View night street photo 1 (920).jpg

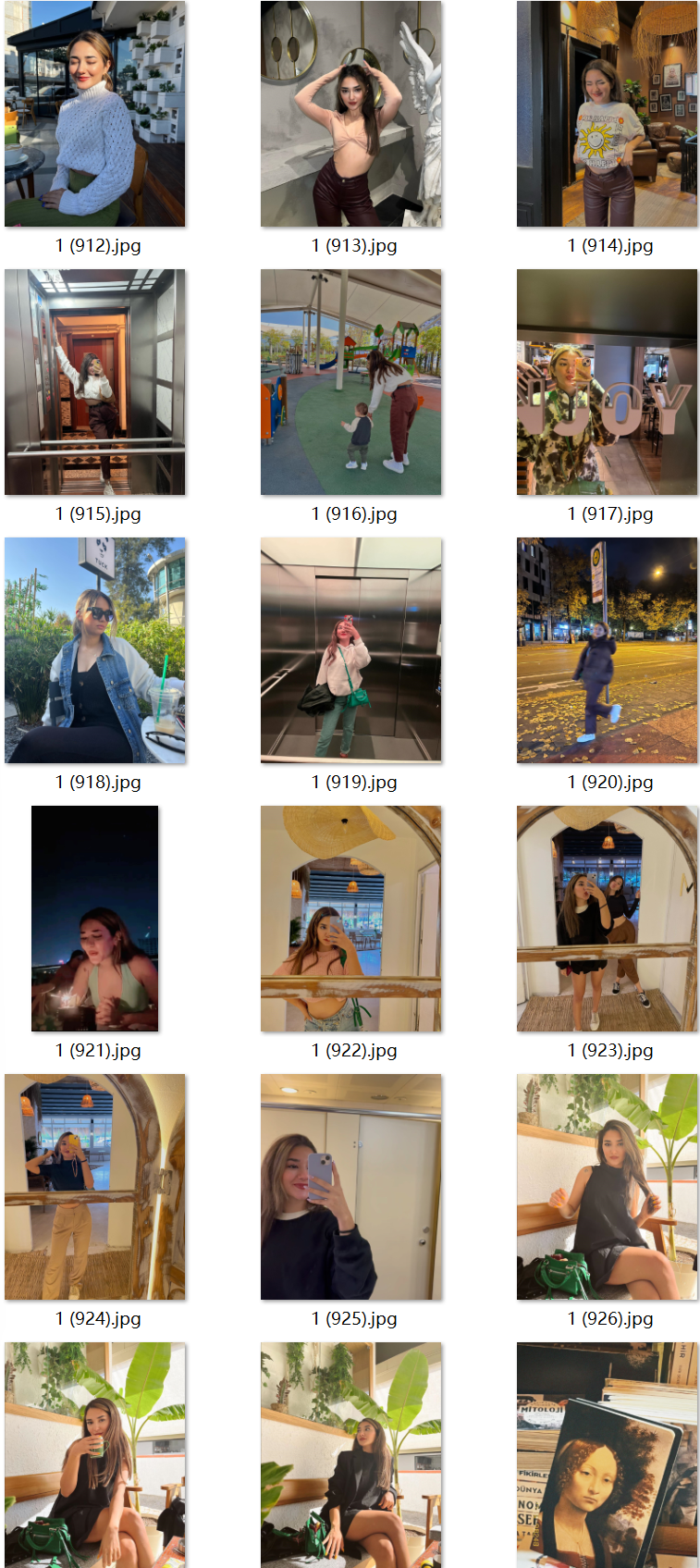coord(607,650)
